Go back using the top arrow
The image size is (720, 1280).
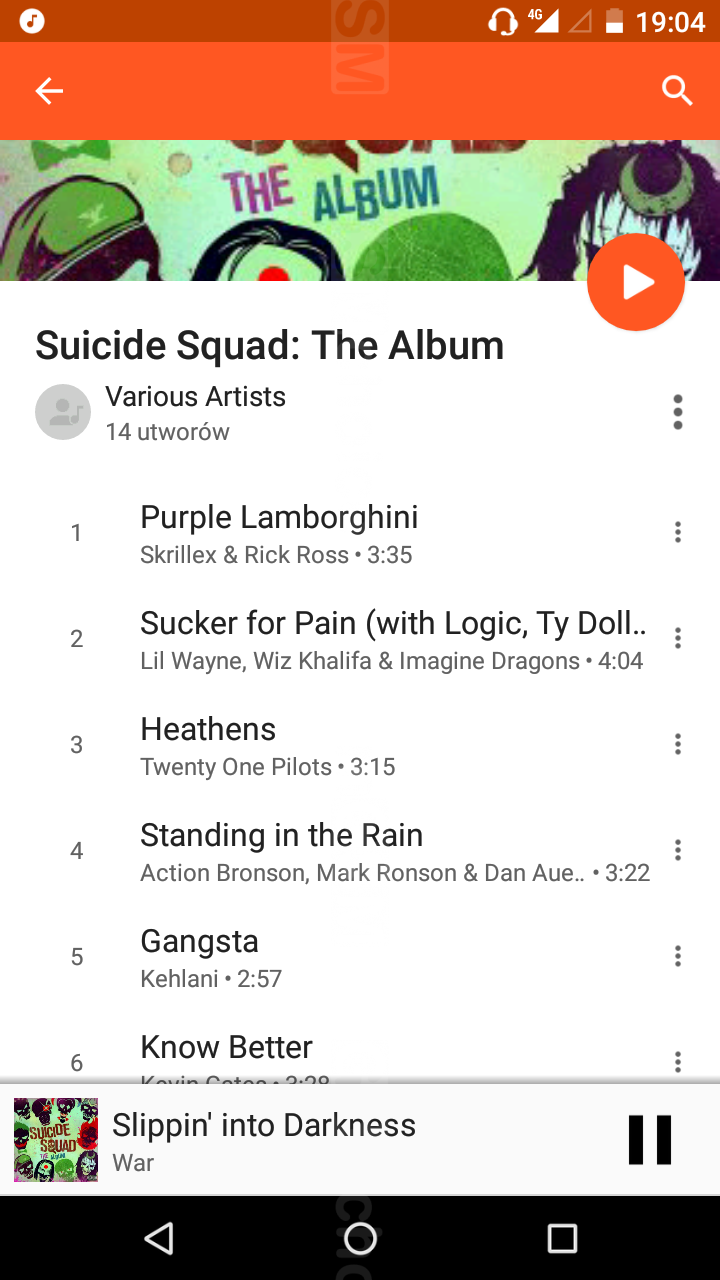[x=49, y=91]
